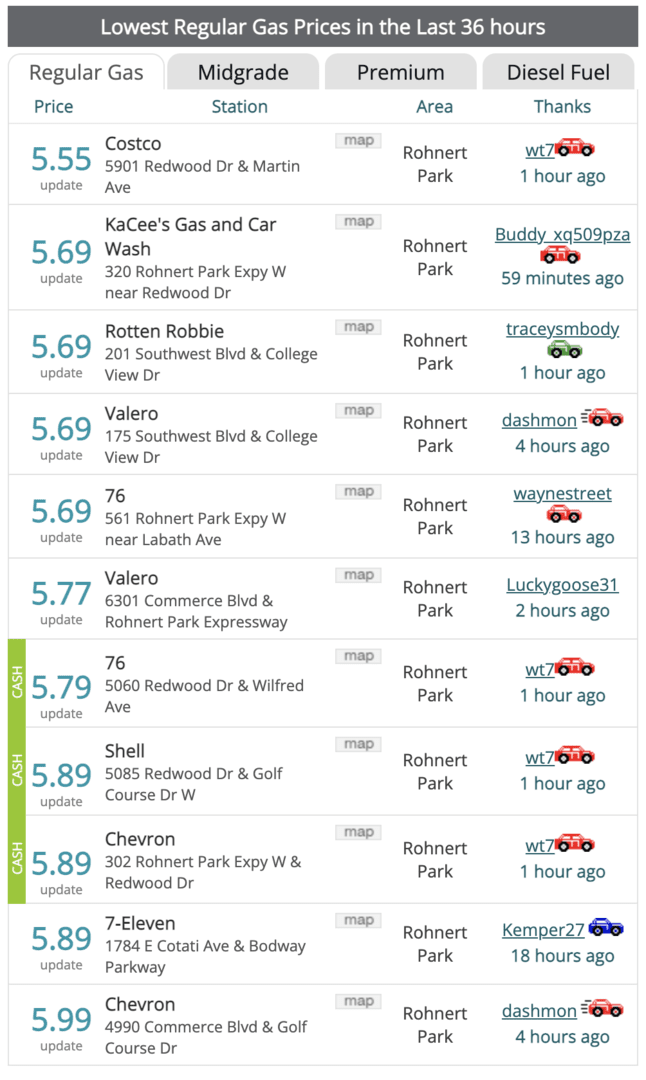The width and height of the screenshot is (646, 1080).
Task: Switch to the Midgrade tab
Action: pyautogui.click(x=243, y=72)
